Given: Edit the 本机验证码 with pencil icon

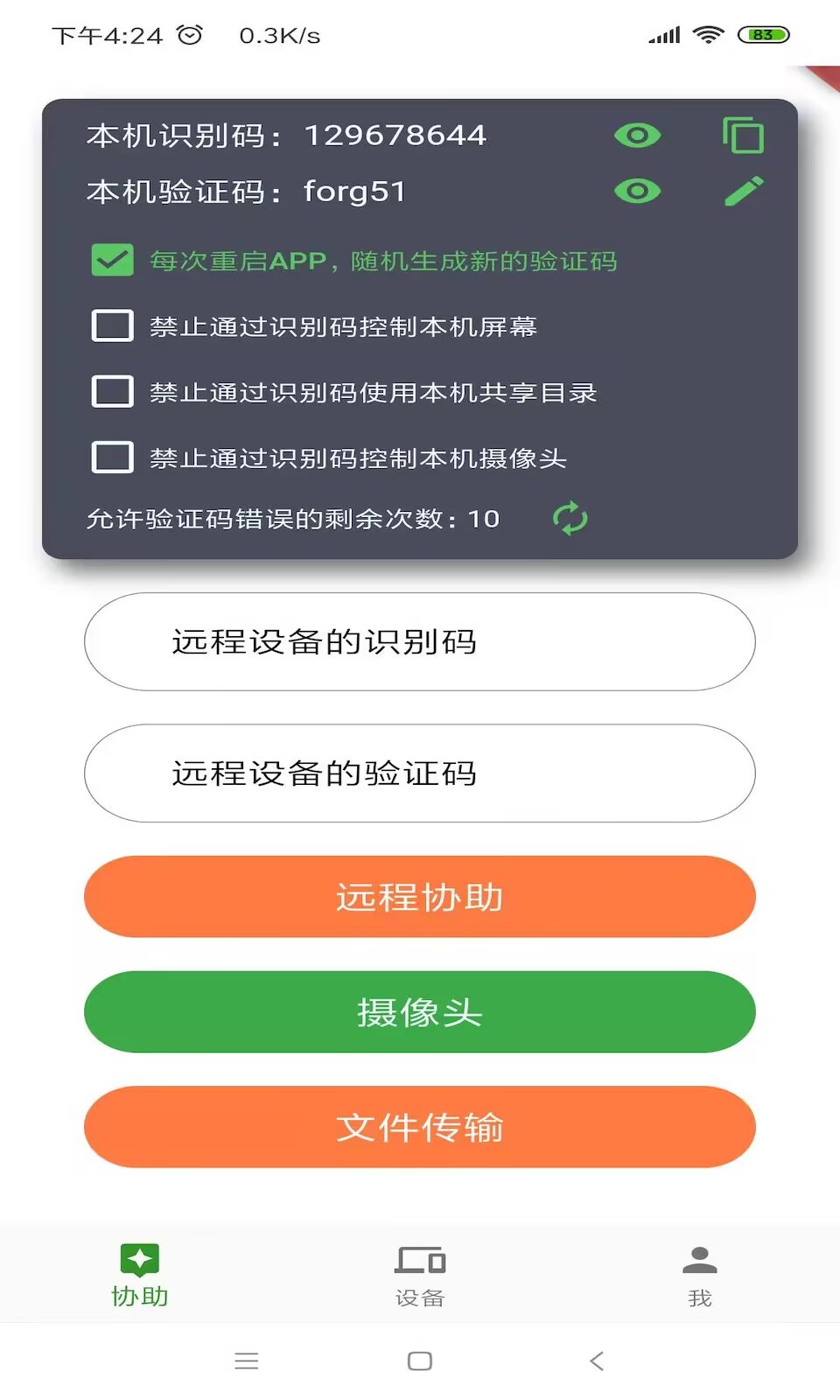Looking at the screenshot, I should [x=744, y=192].
